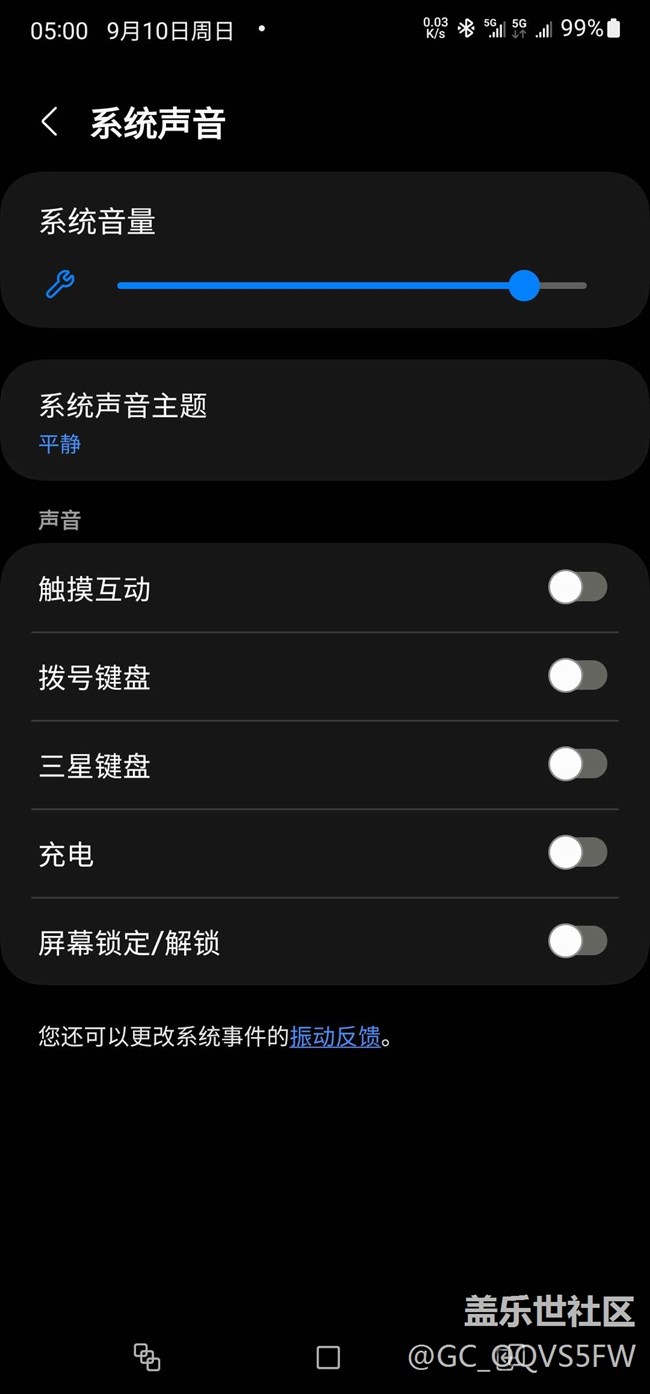Open 系统声音主题 setting
650x1394 pixels.
tap(324, 421)
